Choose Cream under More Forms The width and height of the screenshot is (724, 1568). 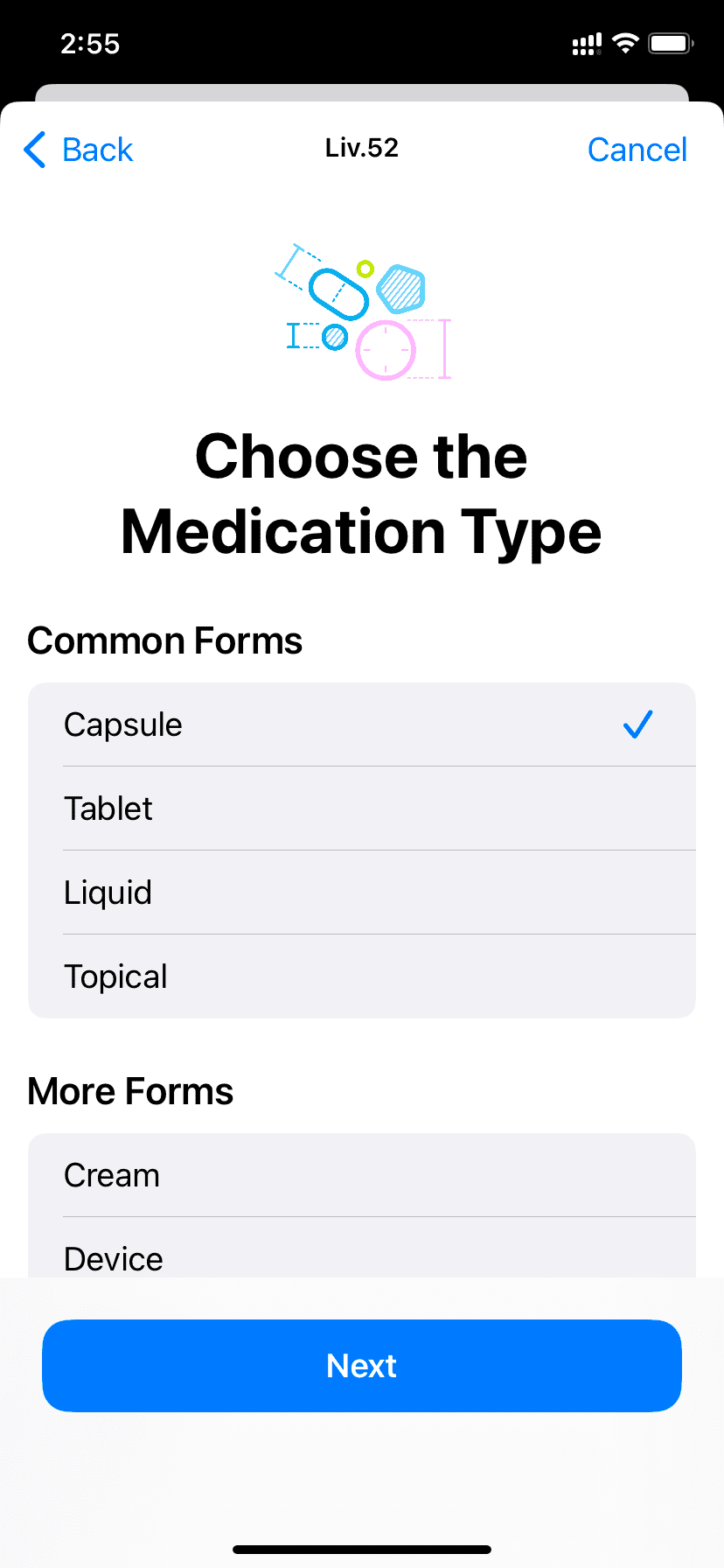(362, 1175)
